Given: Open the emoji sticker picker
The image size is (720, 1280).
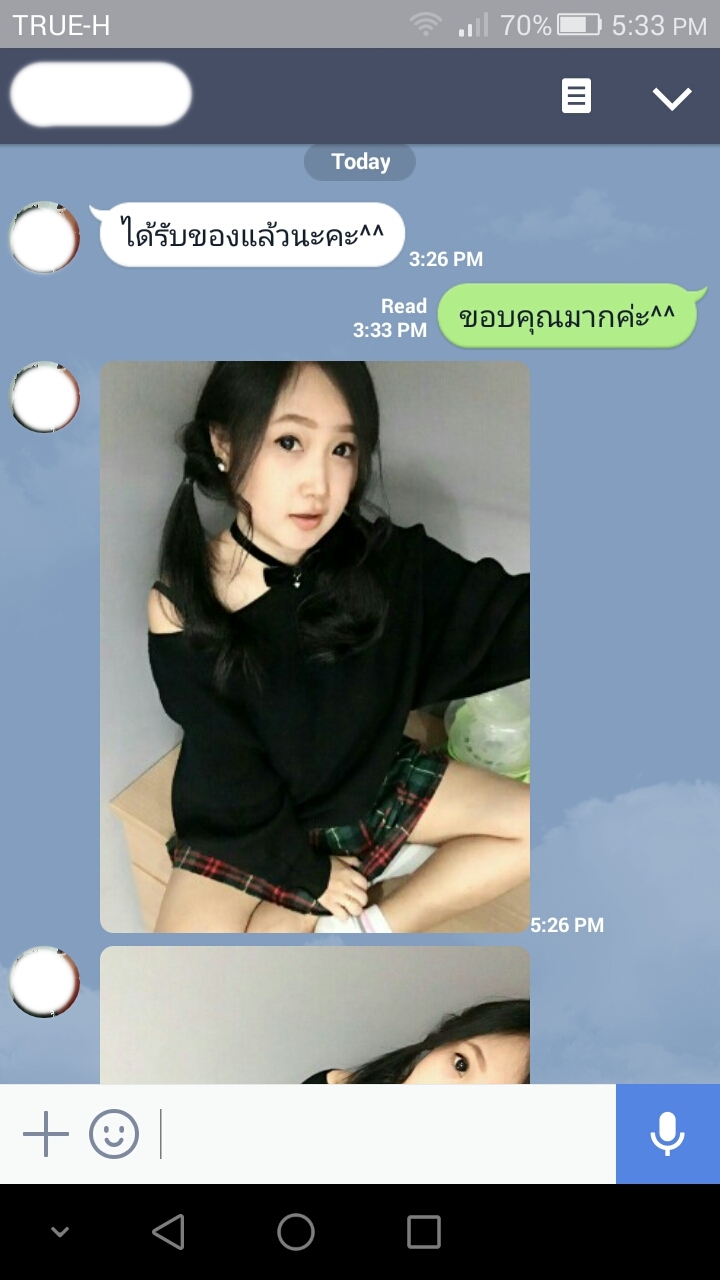Looking at the screenshot, I should [x=114, y=1134].
